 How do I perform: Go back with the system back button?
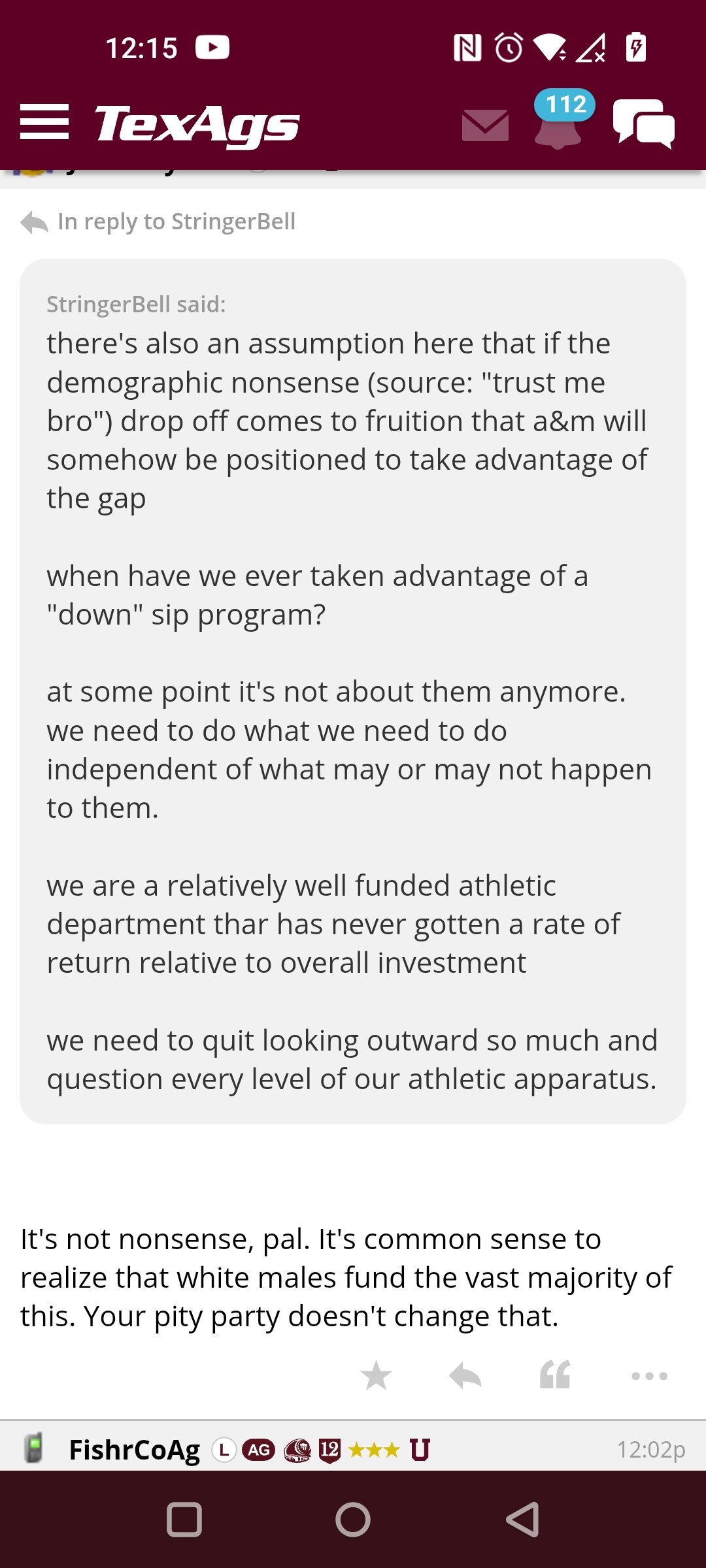(x=522, y=1520)
